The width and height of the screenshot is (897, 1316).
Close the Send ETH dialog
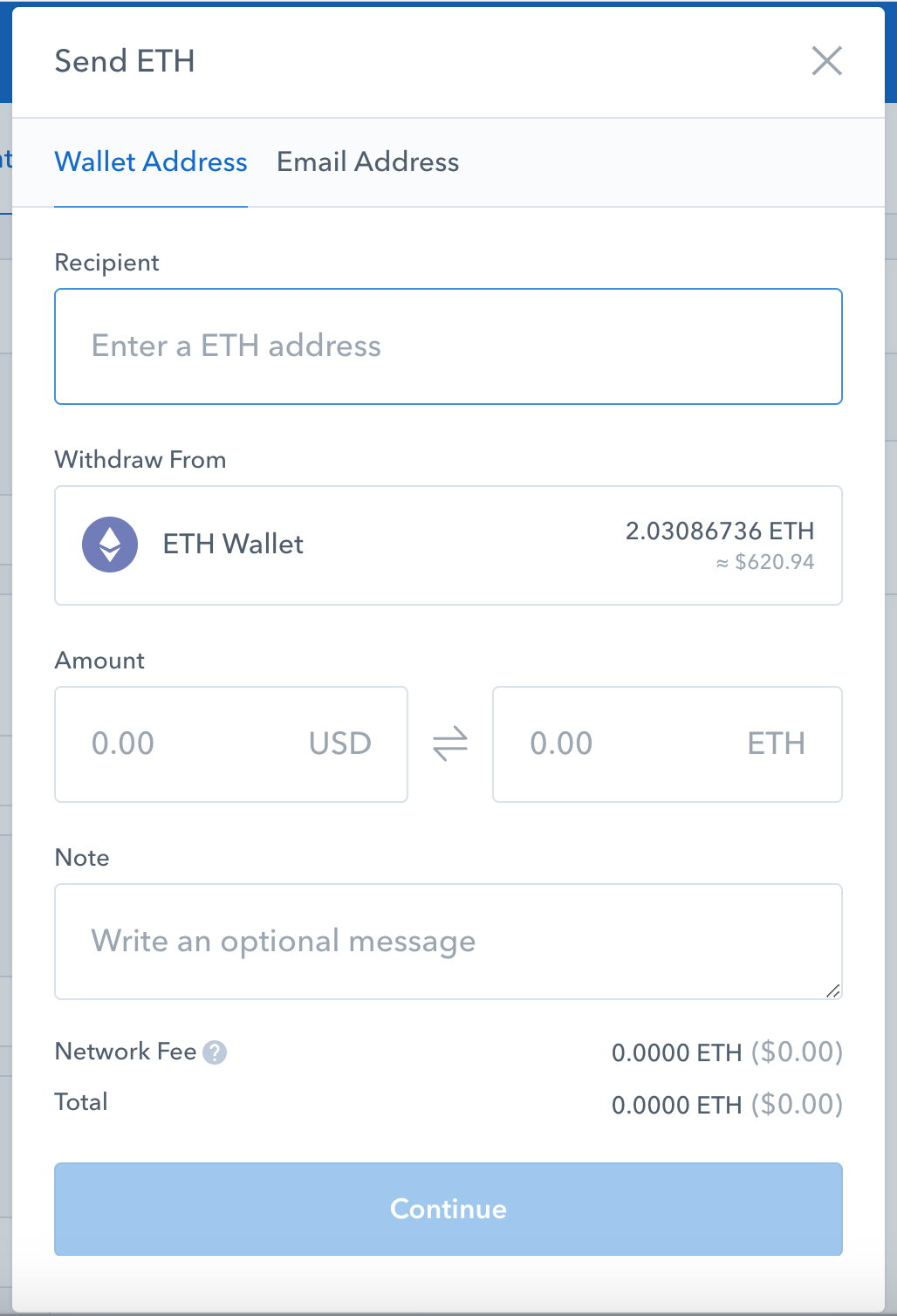826,61
